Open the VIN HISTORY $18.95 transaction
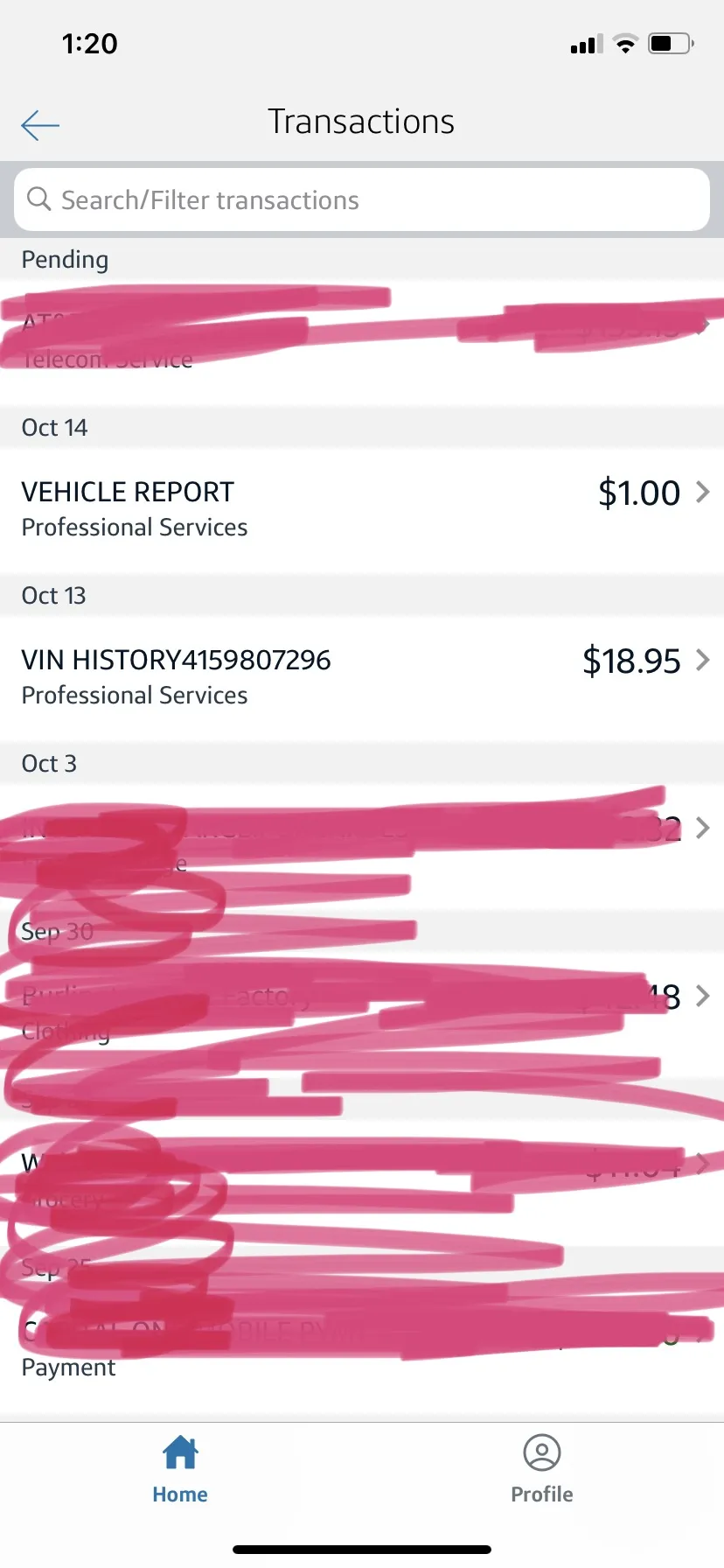Viewport: 724px width, 1568px height. tap(362, 675)
